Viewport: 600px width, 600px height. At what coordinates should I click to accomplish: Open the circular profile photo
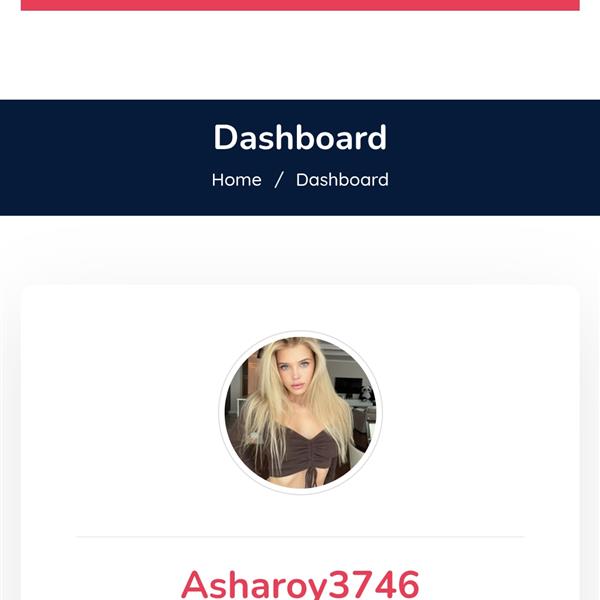300,412
